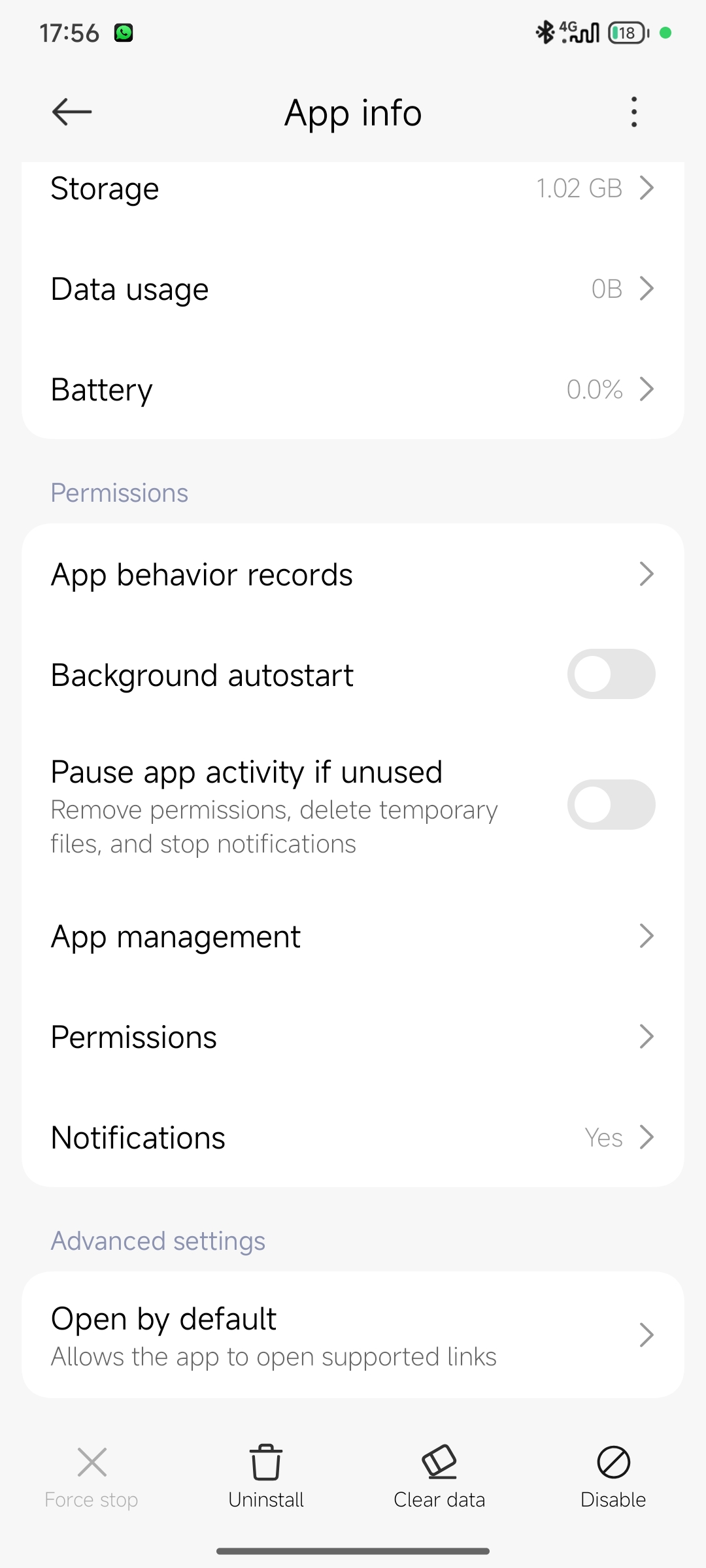Viewport: 706px width, 1568px height.
Task: View Data usage
Action: 353,289
